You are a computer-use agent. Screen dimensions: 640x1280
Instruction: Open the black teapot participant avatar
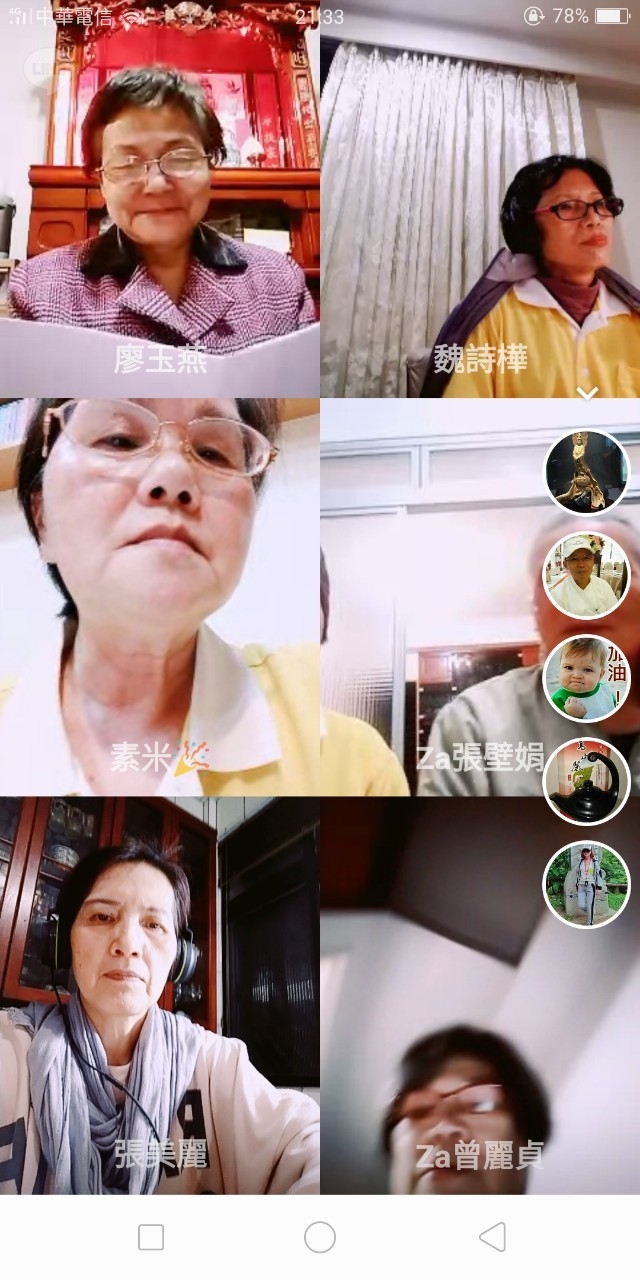click(587, 781)
